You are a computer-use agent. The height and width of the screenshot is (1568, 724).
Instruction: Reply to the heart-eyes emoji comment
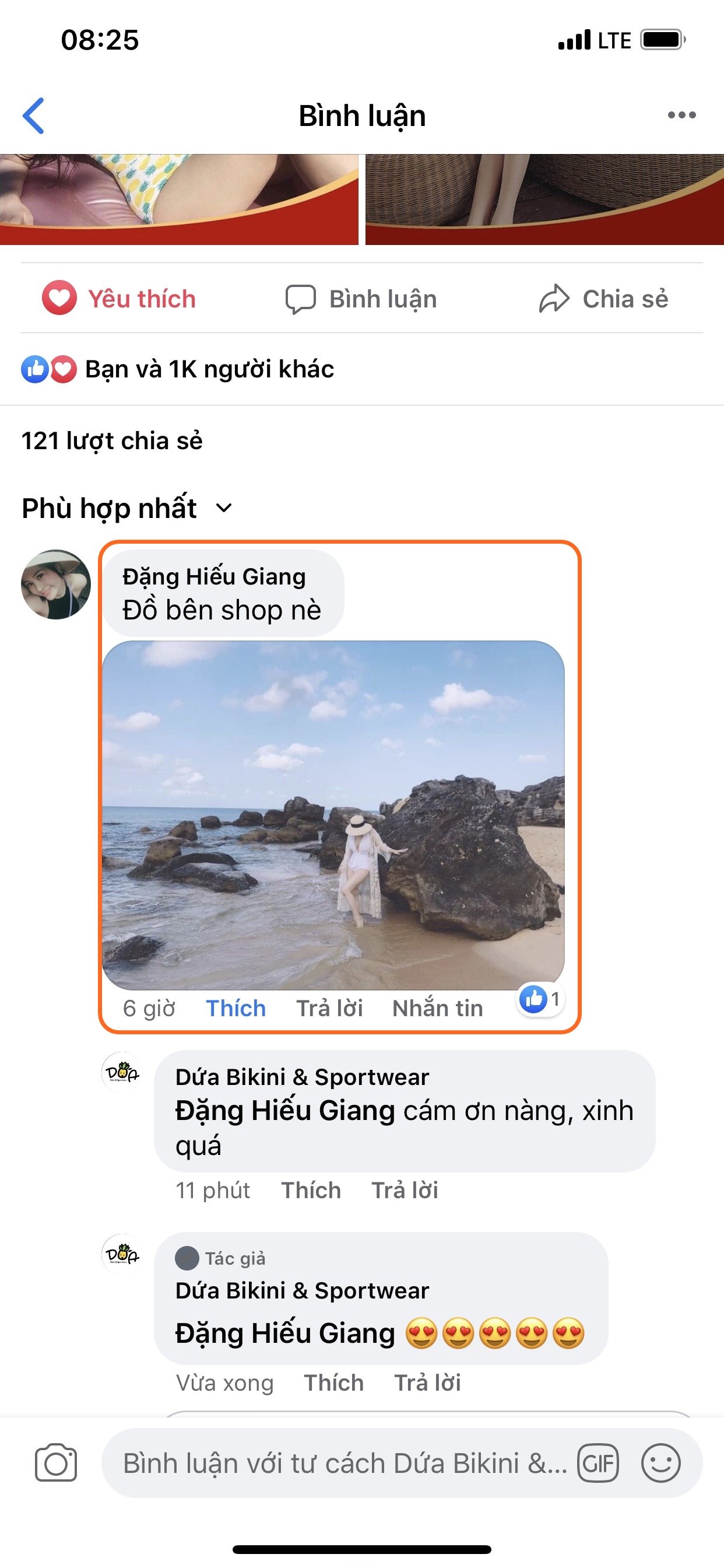427,1383
